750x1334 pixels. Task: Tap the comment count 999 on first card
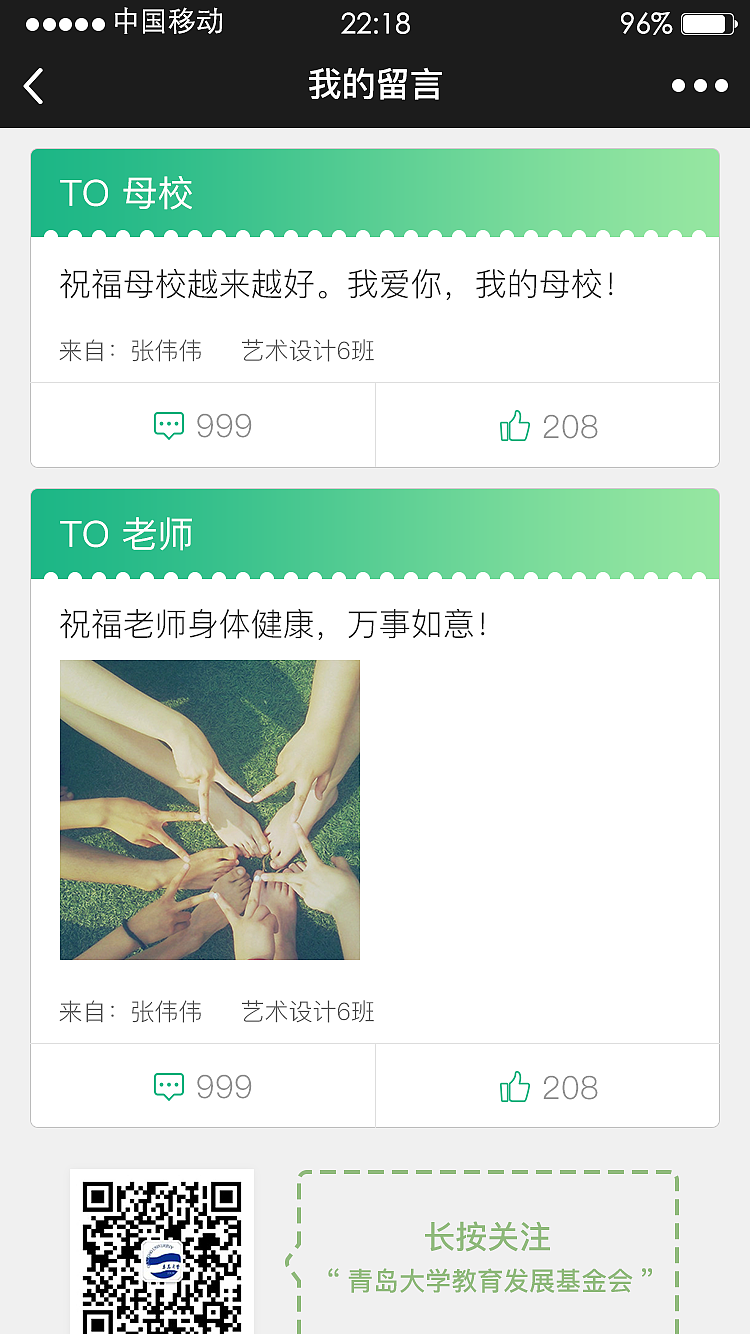tap(224, 425)
